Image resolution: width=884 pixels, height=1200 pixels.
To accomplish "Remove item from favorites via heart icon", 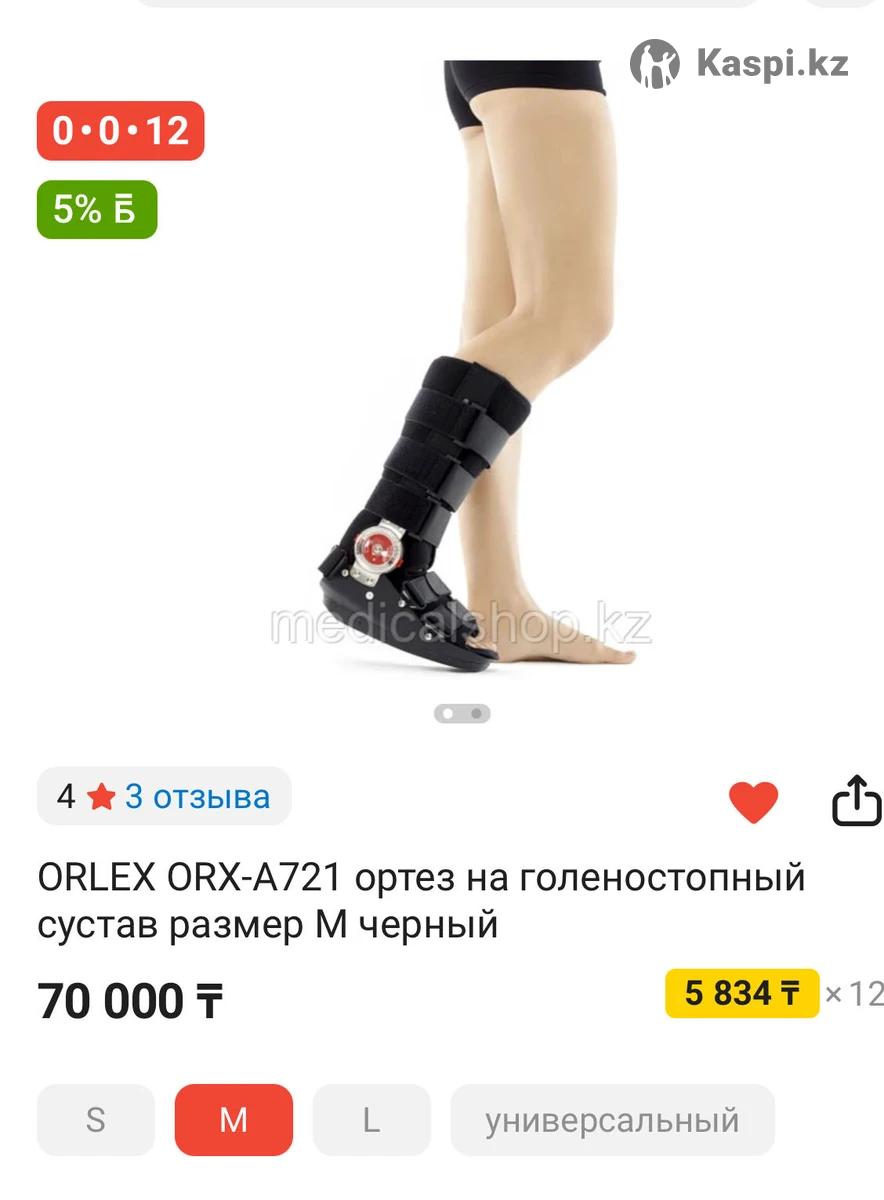I will point(753,801).
